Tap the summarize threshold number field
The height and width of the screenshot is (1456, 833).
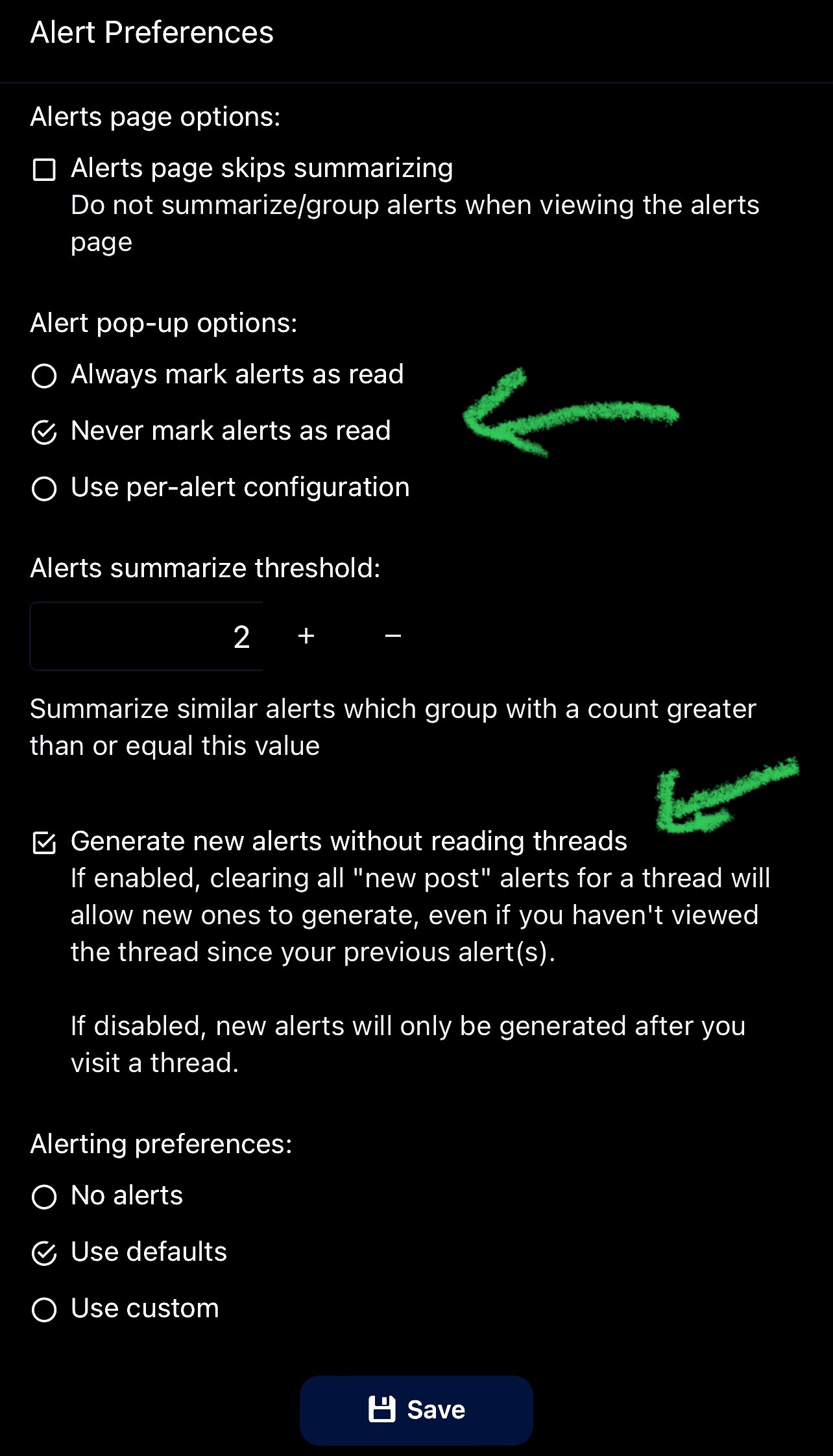click(147, 636)
